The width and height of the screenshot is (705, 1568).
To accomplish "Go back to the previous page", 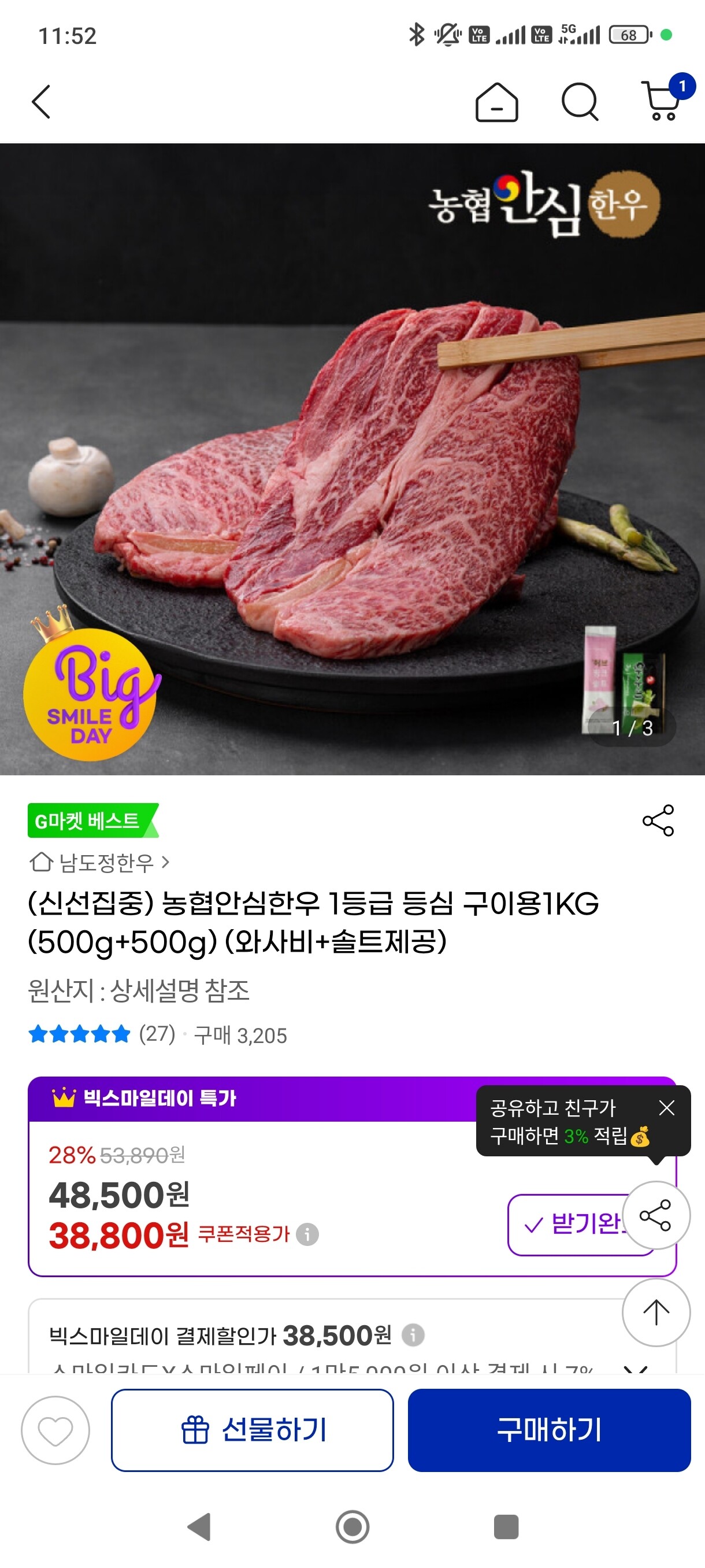I will (41, 102).
